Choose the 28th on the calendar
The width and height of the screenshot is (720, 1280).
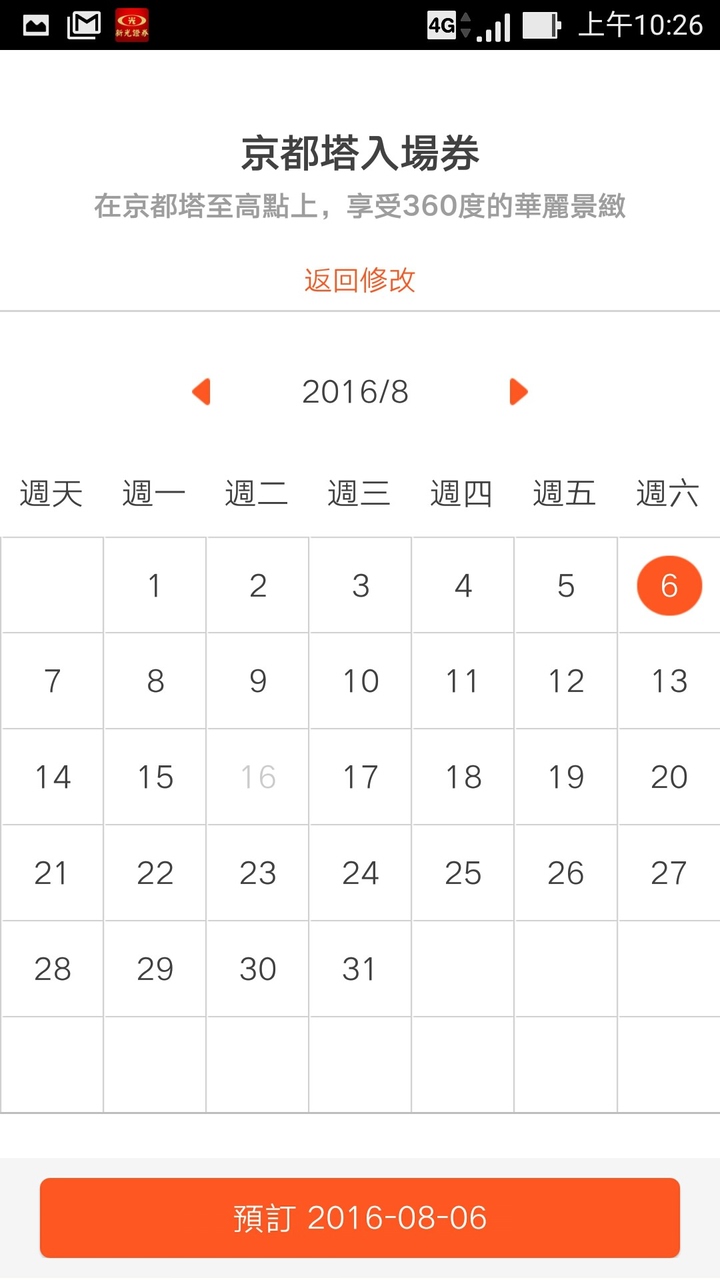pos(51,969)
